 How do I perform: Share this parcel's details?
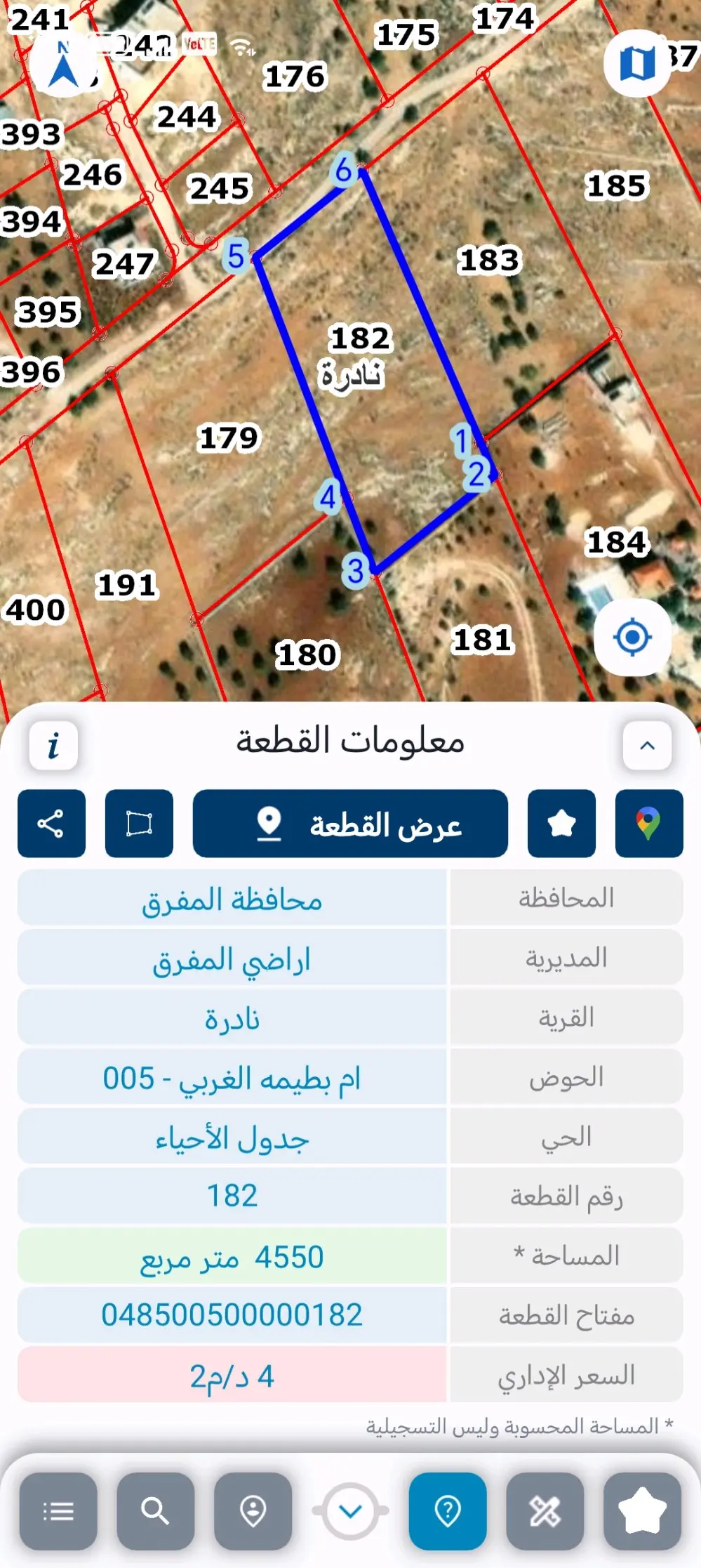tap(51, 824)
